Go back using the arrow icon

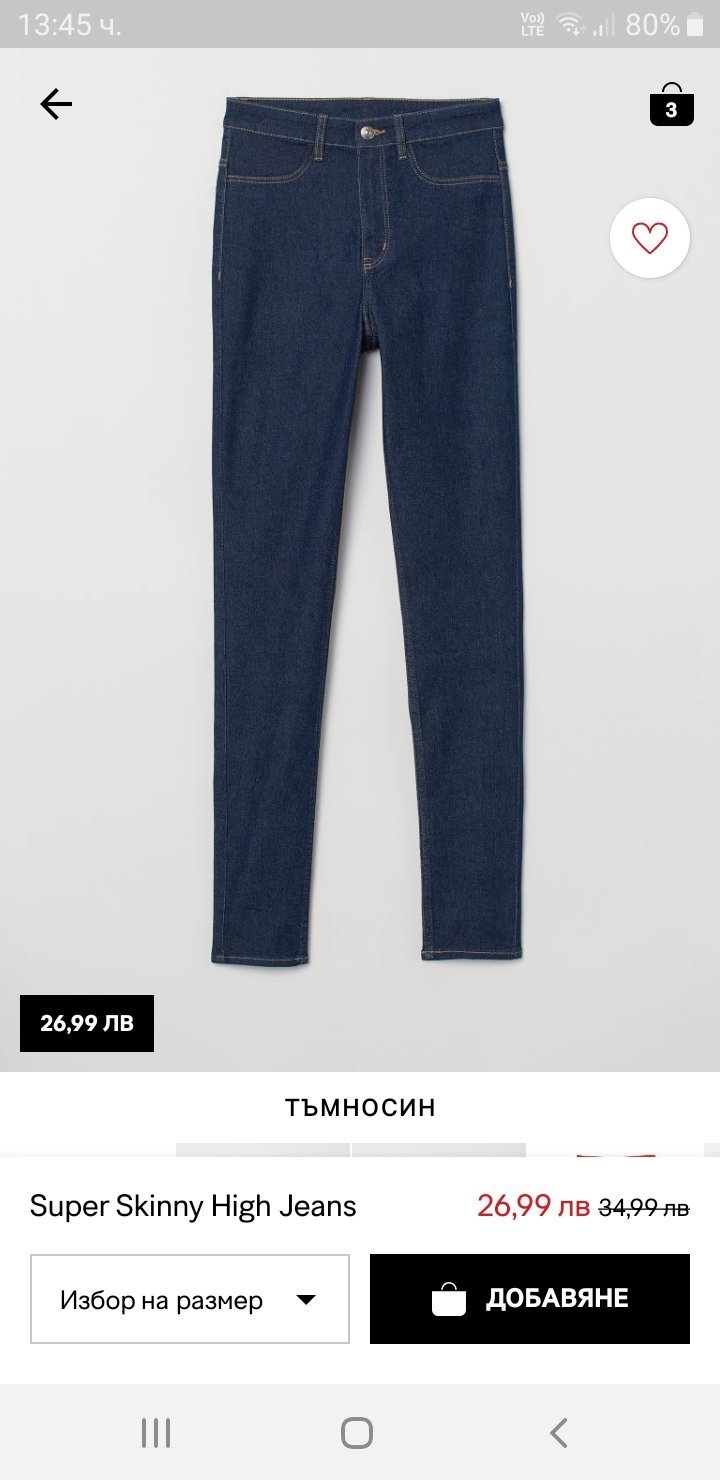pos(56,104)
